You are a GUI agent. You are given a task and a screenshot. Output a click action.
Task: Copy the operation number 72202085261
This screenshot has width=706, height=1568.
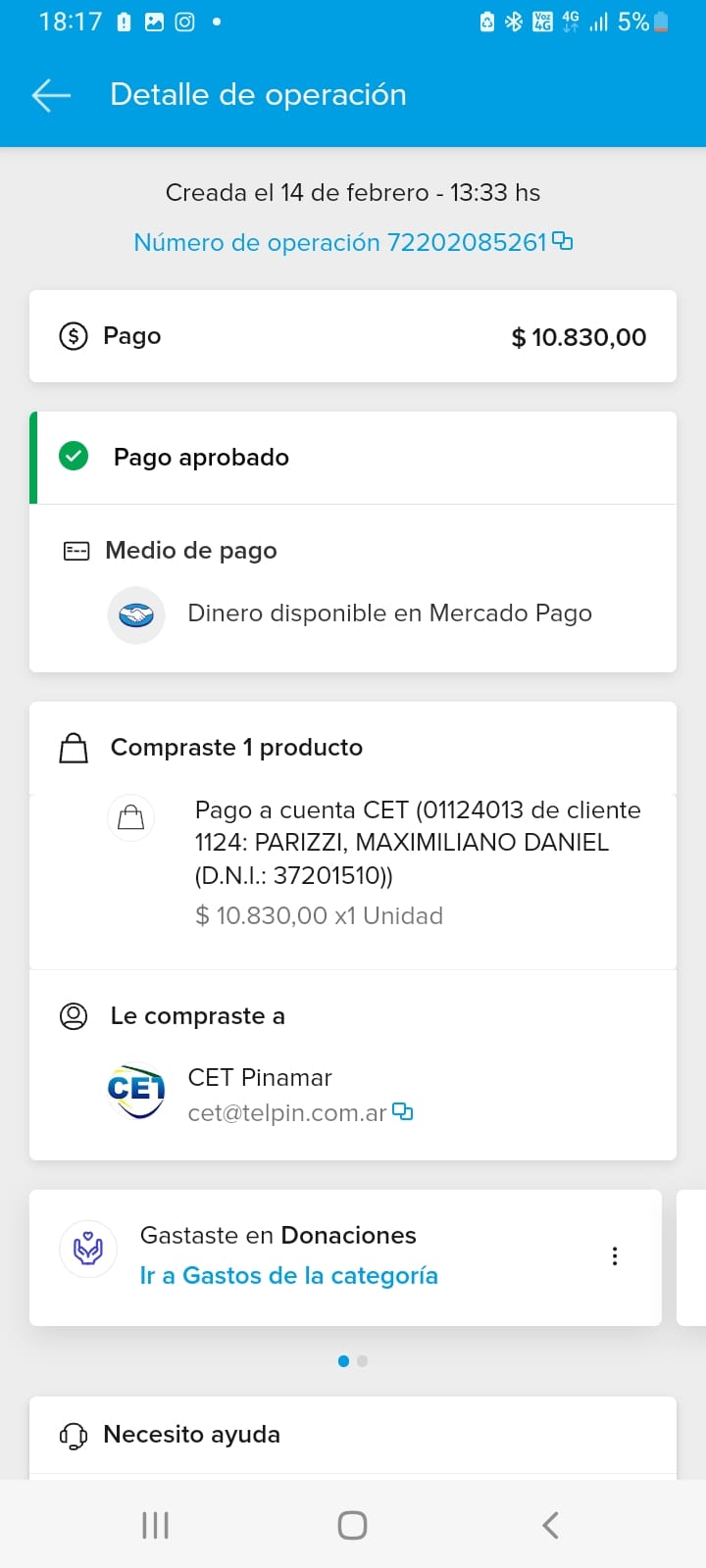pos(563,241)
